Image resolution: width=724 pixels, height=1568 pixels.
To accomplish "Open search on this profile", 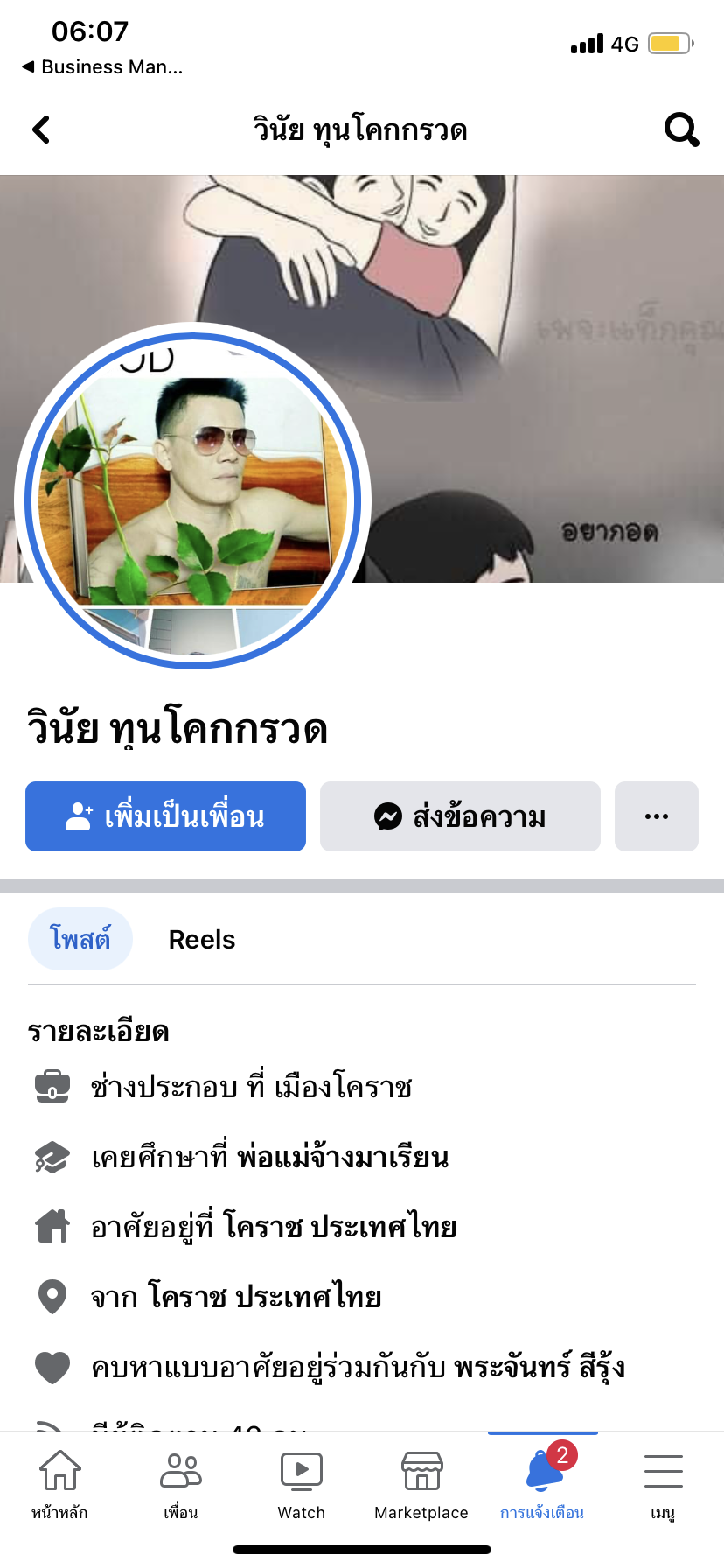I will [681, 129].
